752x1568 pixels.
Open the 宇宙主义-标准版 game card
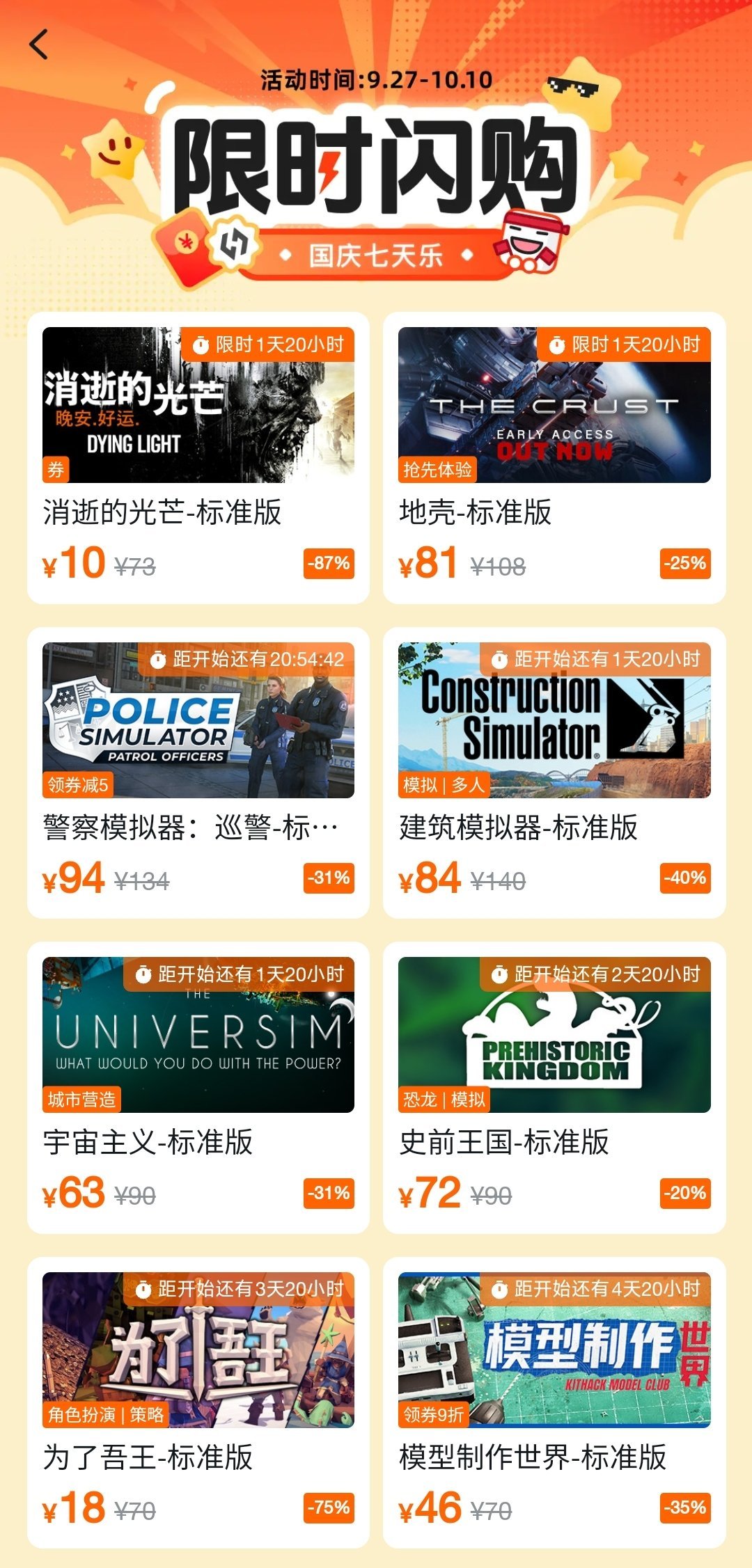pyautogui.click(x=198, y=1087)
